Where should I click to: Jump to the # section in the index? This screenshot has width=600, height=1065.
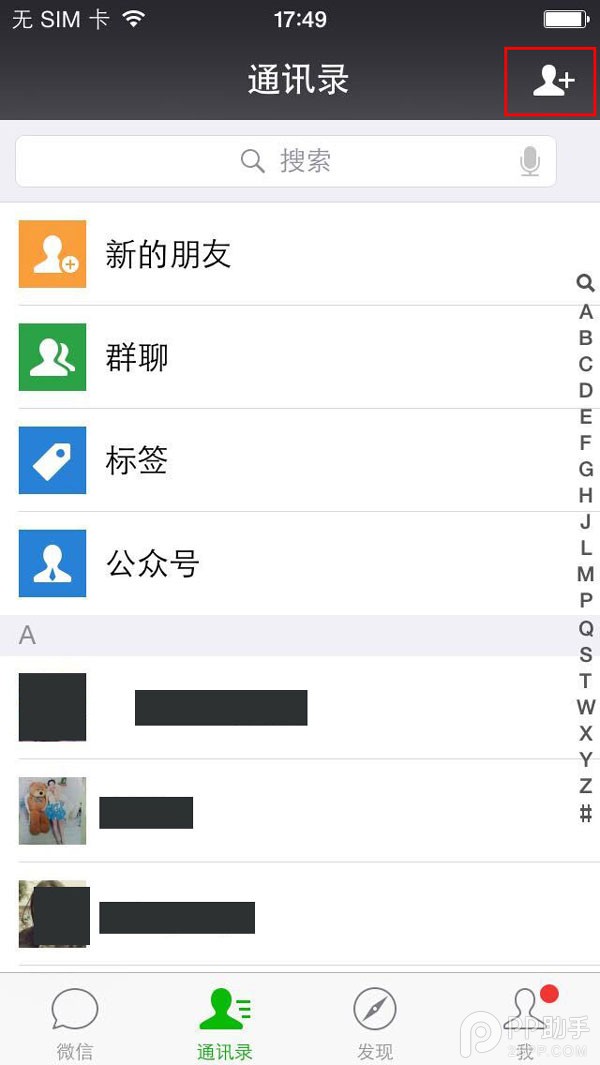click(586, 813)
